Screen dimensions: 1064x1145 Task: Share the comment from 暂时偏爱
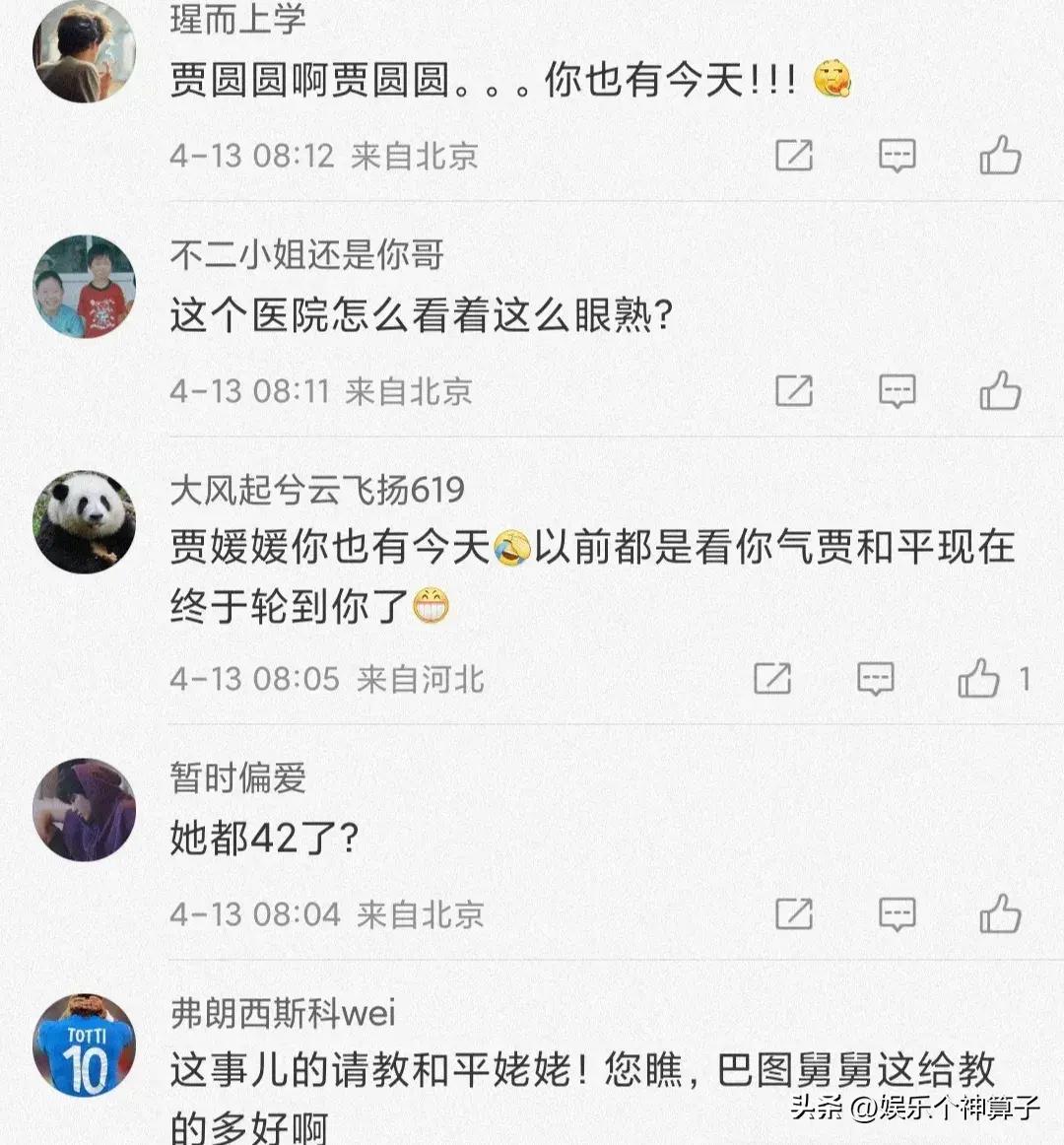[x=794, y=914]
